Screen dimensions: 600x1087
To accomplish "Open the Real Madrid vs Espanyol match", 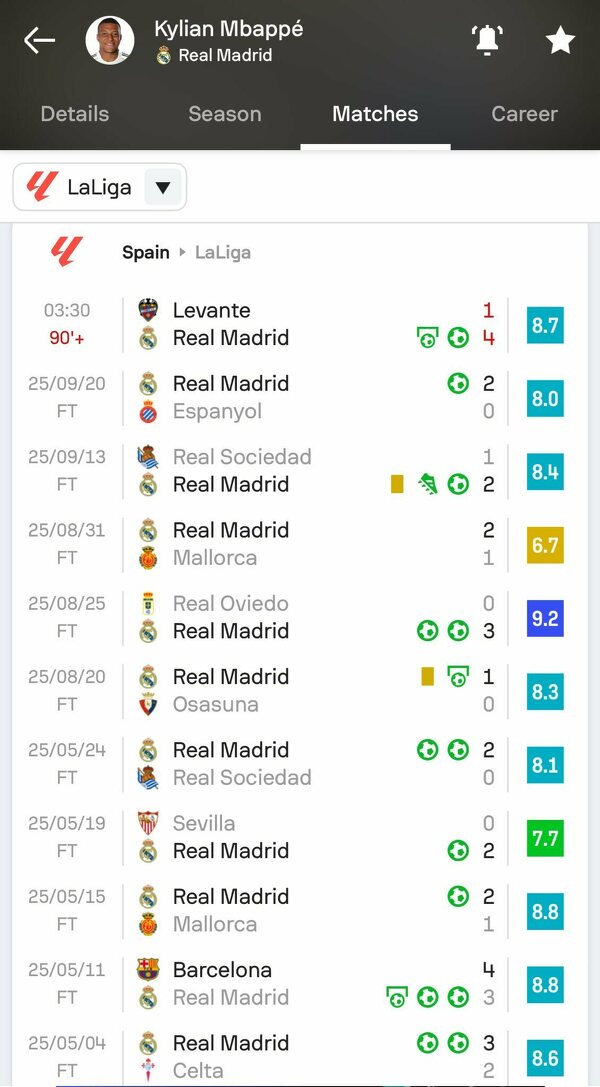I will click(300, 397).
